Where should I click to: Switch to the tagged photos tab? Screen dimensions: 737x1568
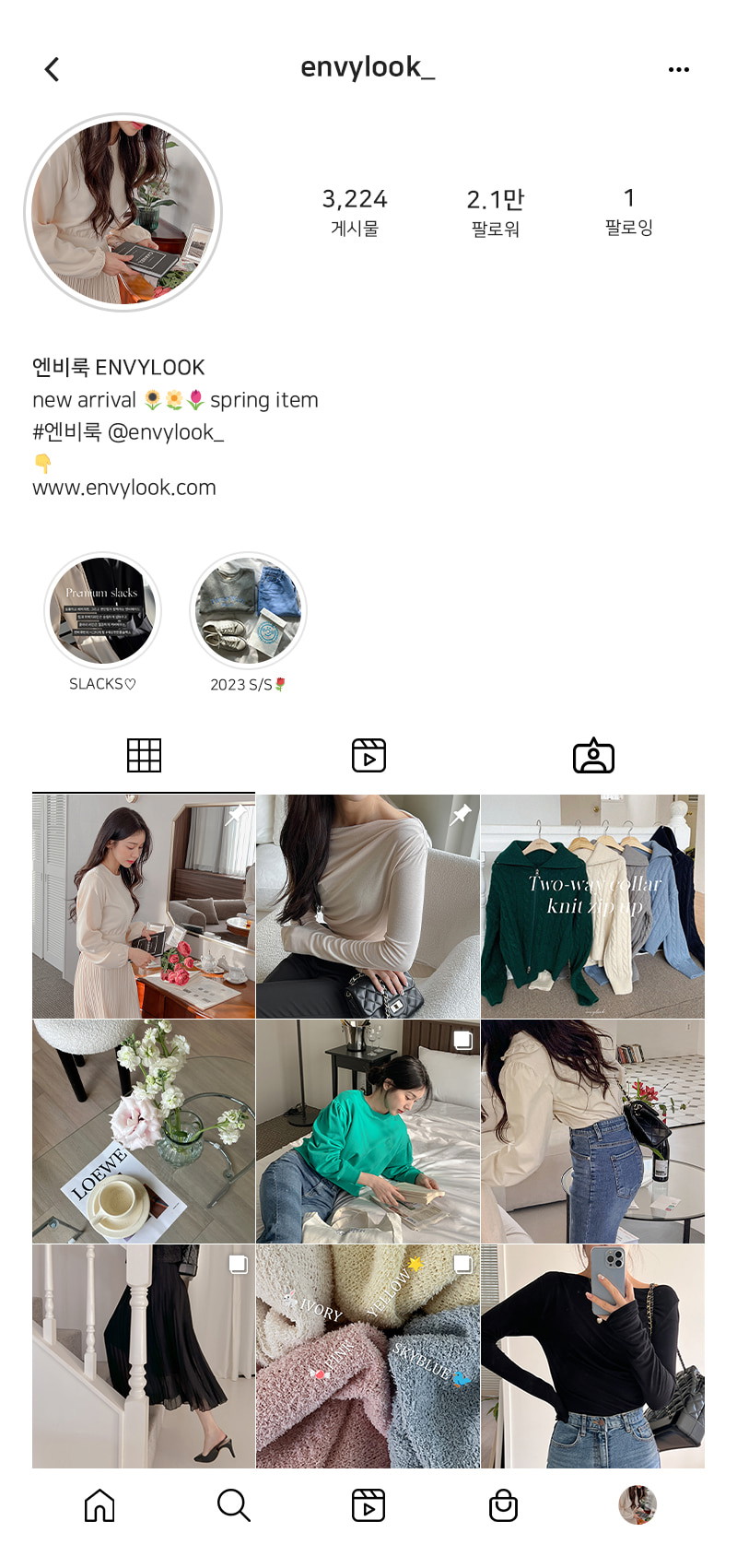click(x=593, y=756)
